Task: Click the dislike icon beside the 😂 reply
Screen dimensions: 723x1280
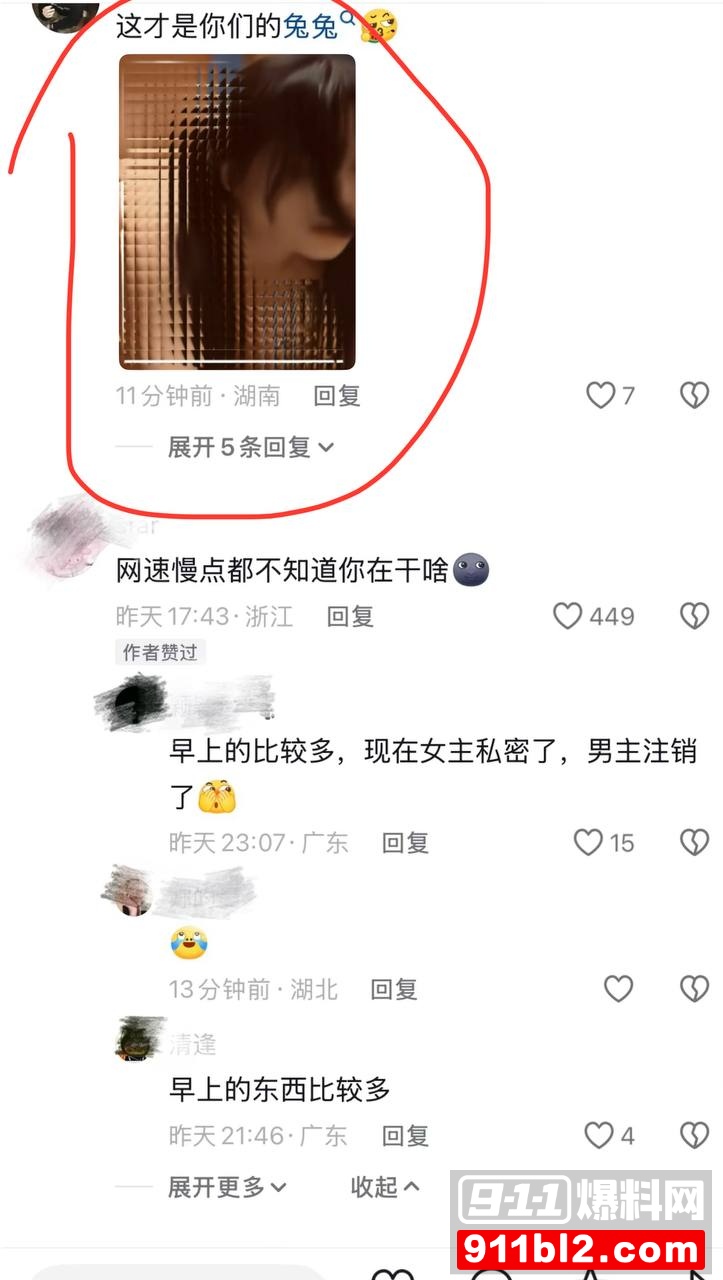Action: (692, 989)
